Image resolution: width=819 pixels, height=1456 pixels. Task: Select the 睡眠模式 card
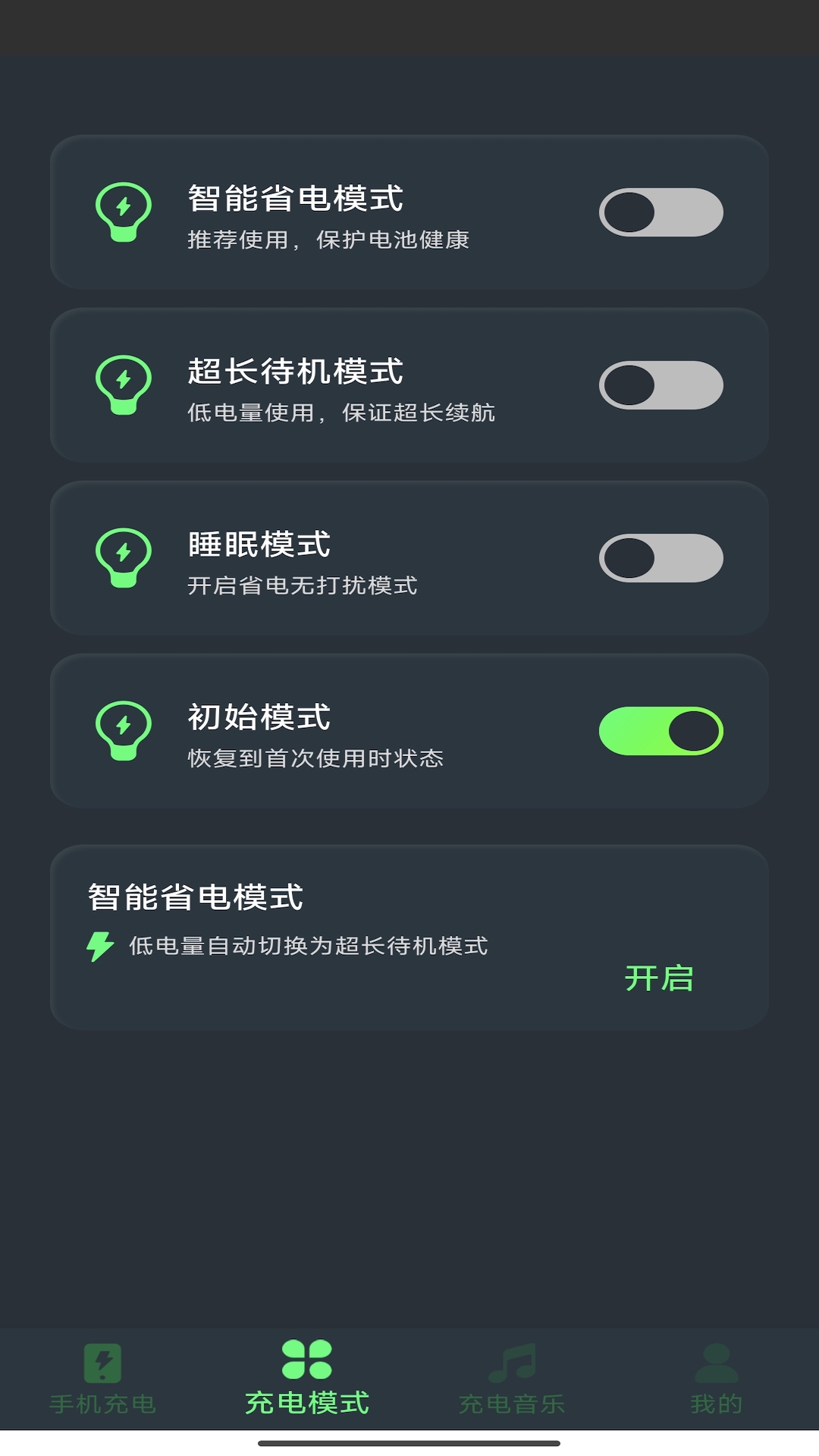pyautogui.click(x=409, y=556)
